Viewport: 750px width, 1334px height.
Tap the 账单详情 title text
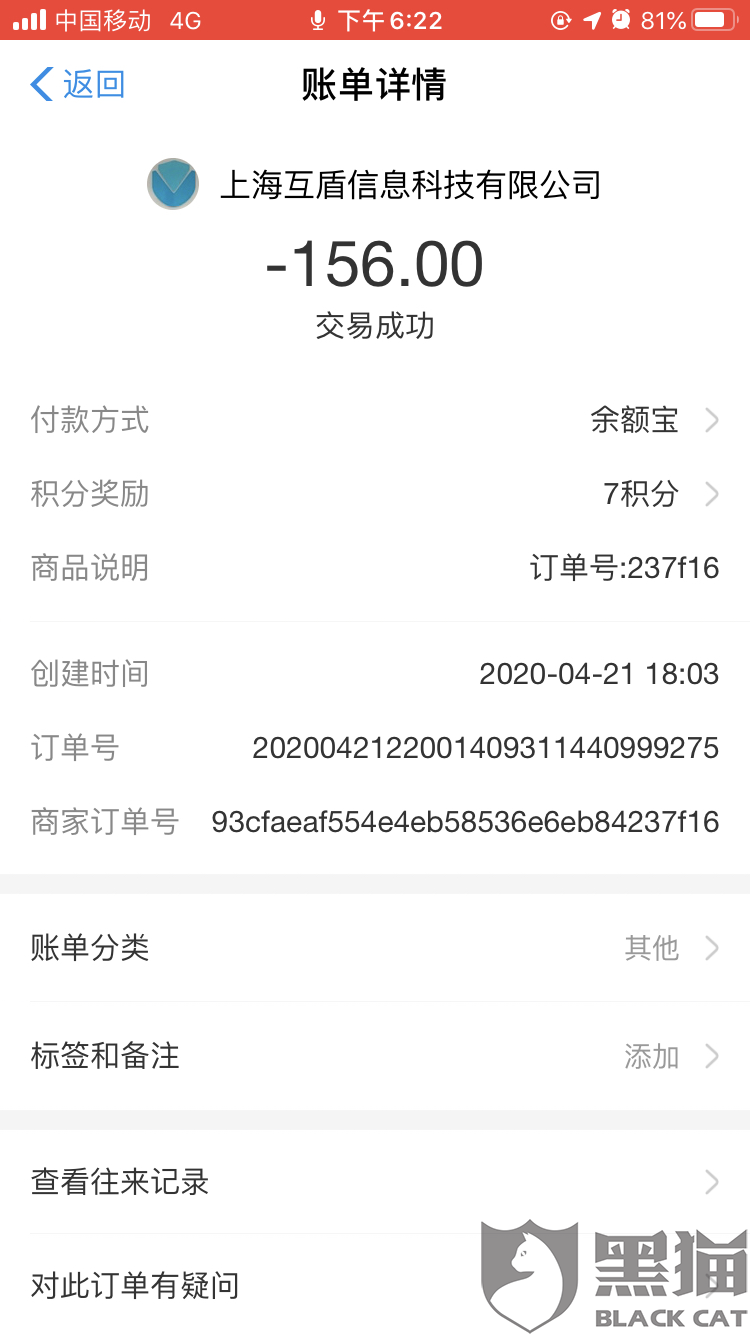click(x=374, y=85)
